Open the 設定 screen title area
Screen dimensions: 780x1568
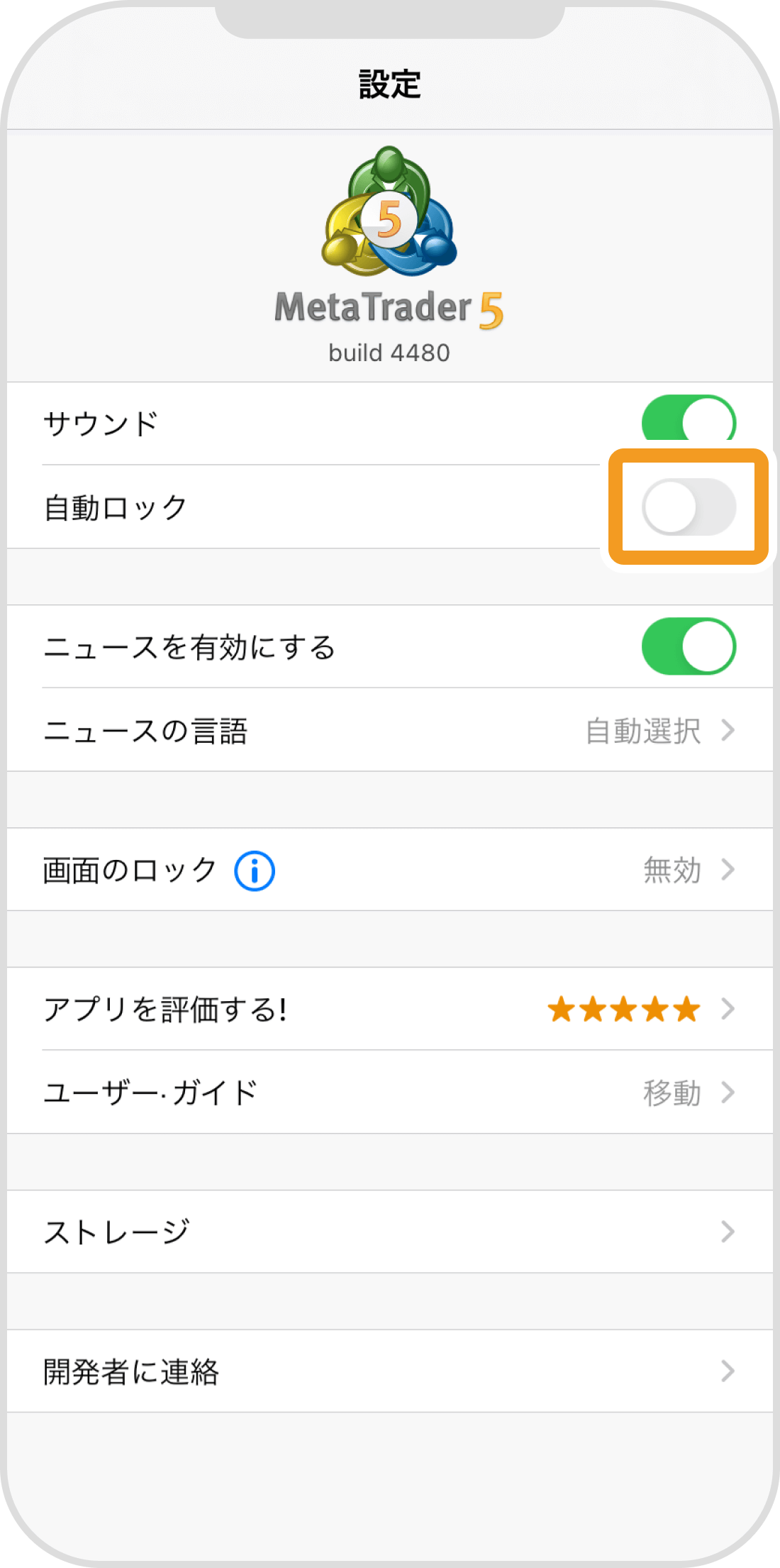[x=390, y=83]
